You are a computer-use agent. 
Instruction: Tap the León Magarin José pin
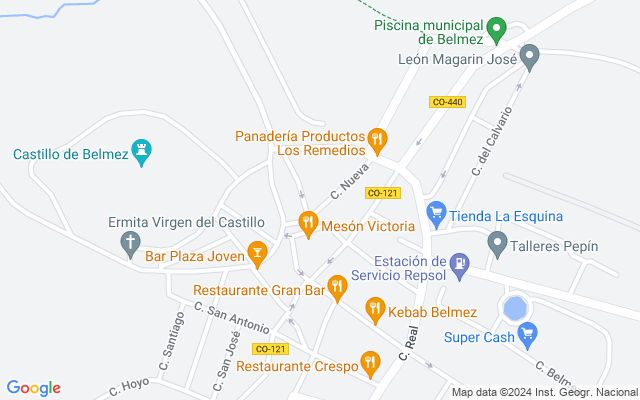click(529, 58)
